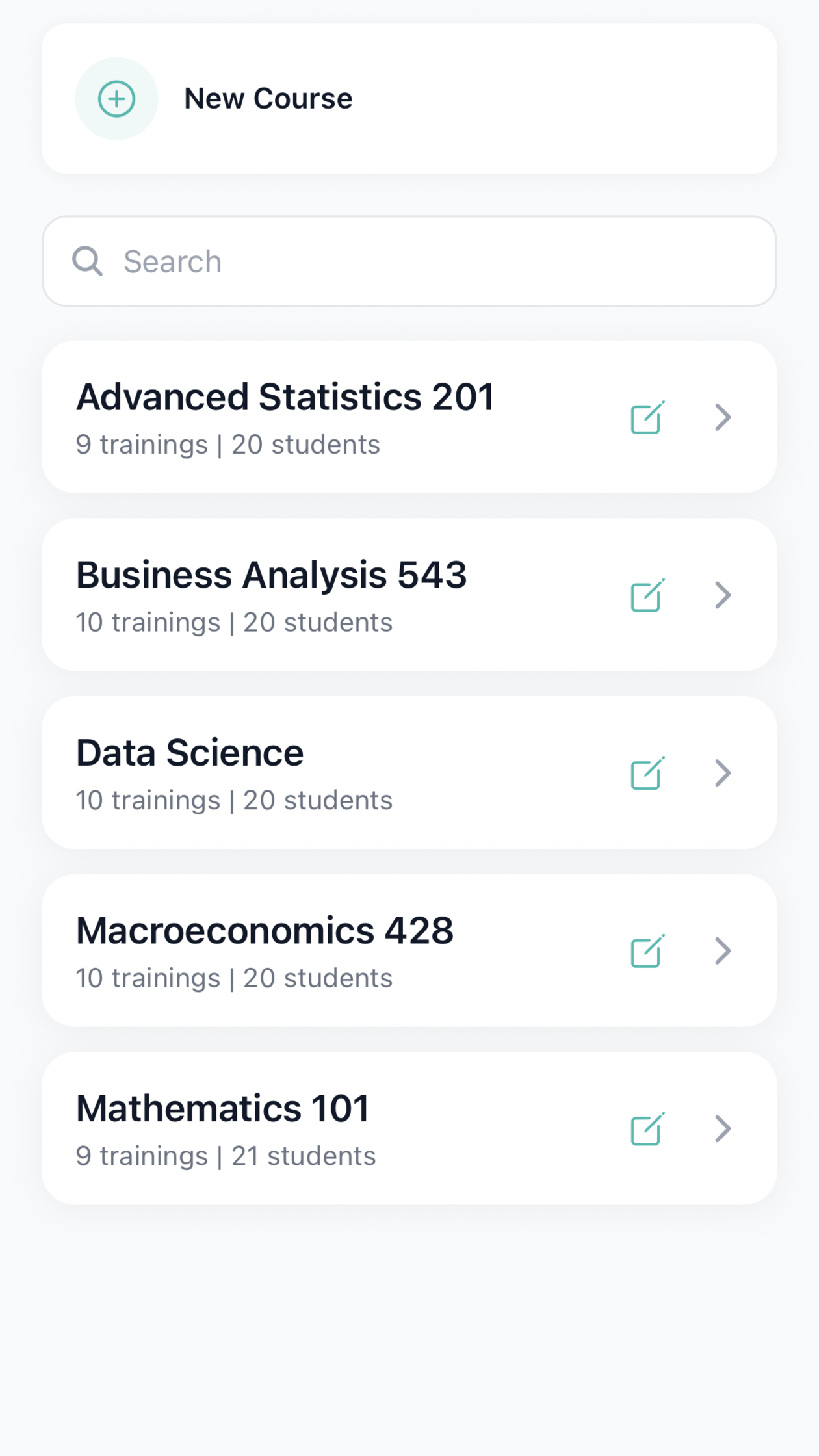Click the Business Analysis 543 course card
Viewport: 819px width, 1456px height.
pyautogui.click(x=325, y=594)
